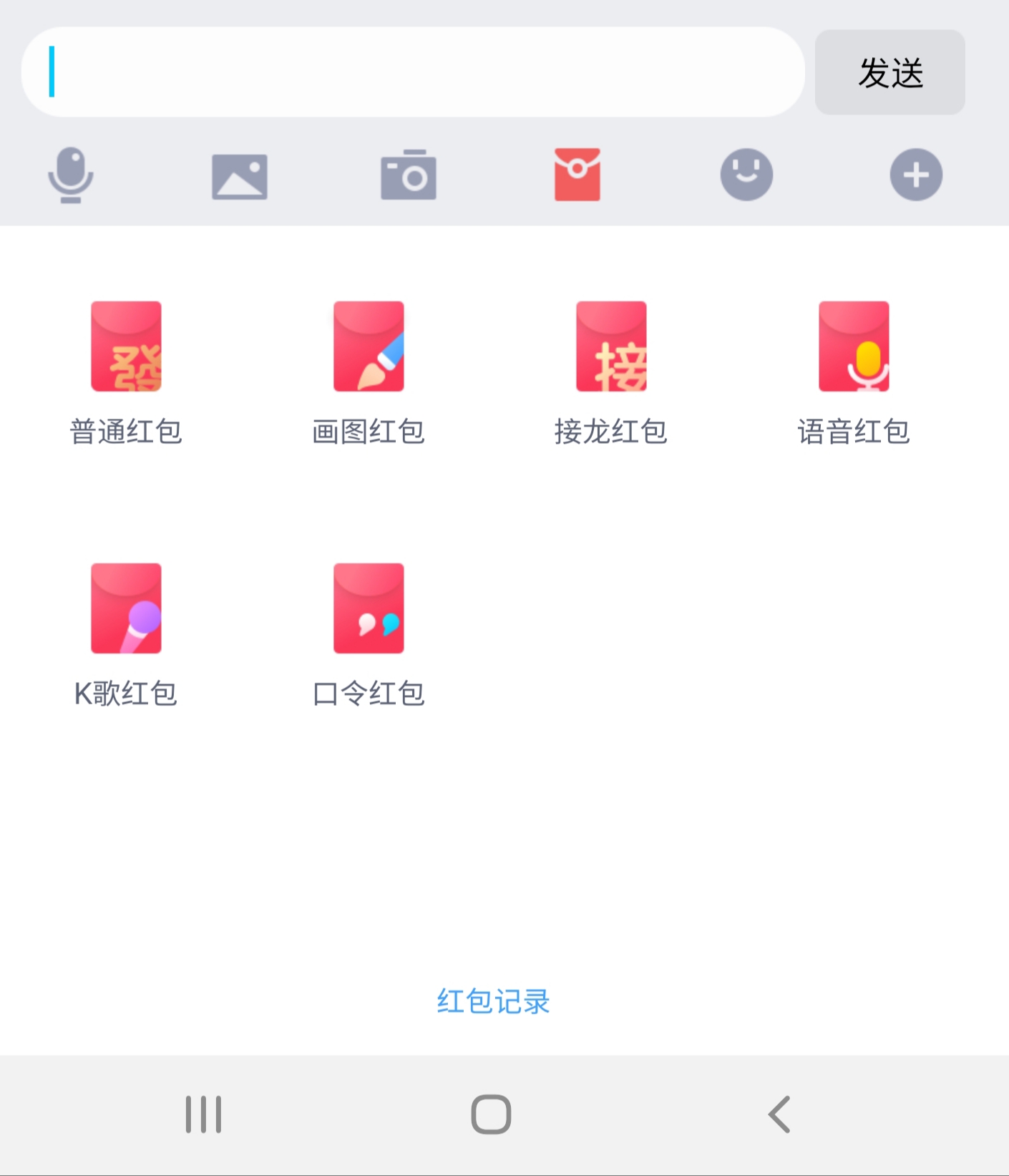Screen dimensions: 1009x1176
Task: Tap the red packet toolbar icon
Action: (x=577, y=175)
